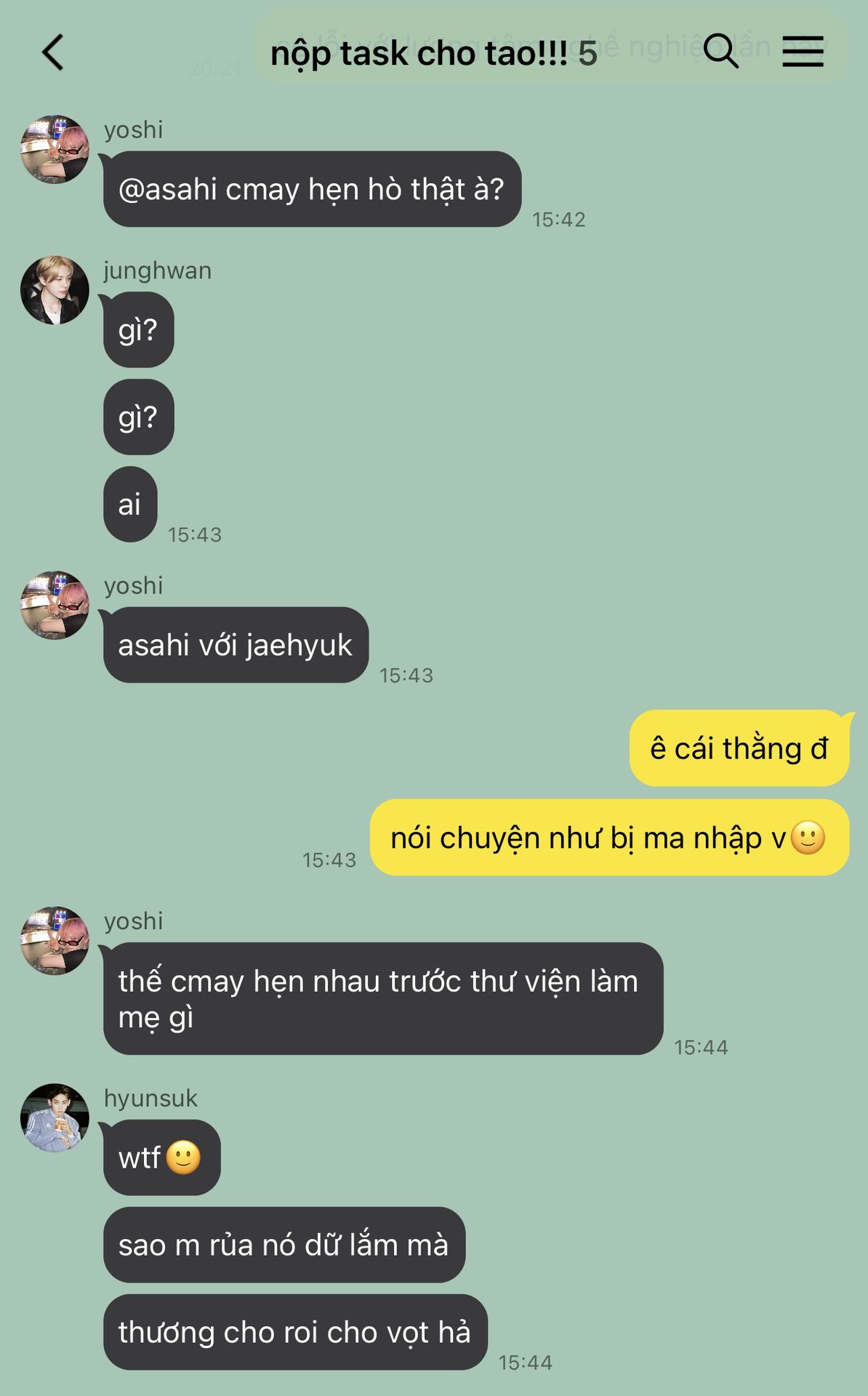
Task: Open the chat menu hamburger icon
Action: pos(803,52)
